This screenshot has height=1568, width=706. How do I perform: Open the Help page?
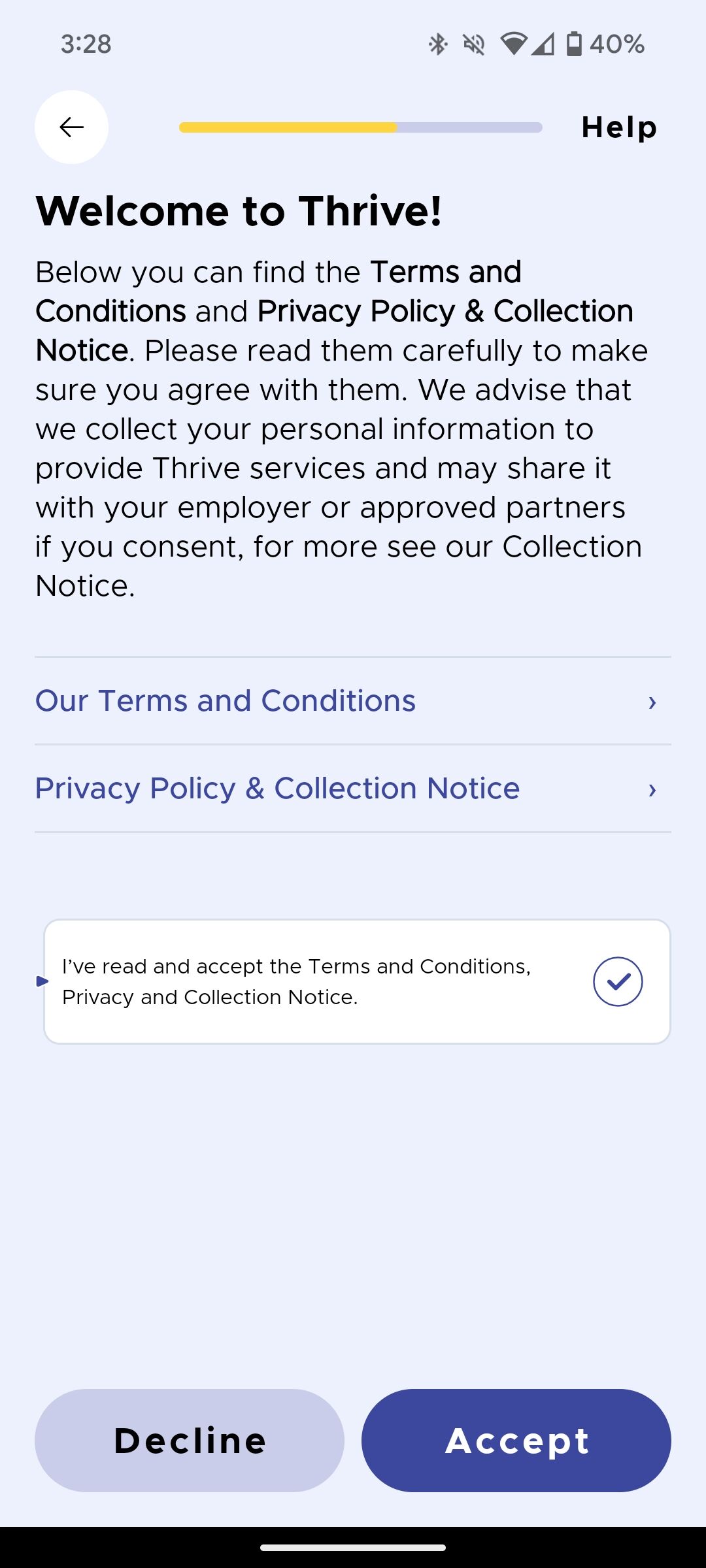pos(618,127)
